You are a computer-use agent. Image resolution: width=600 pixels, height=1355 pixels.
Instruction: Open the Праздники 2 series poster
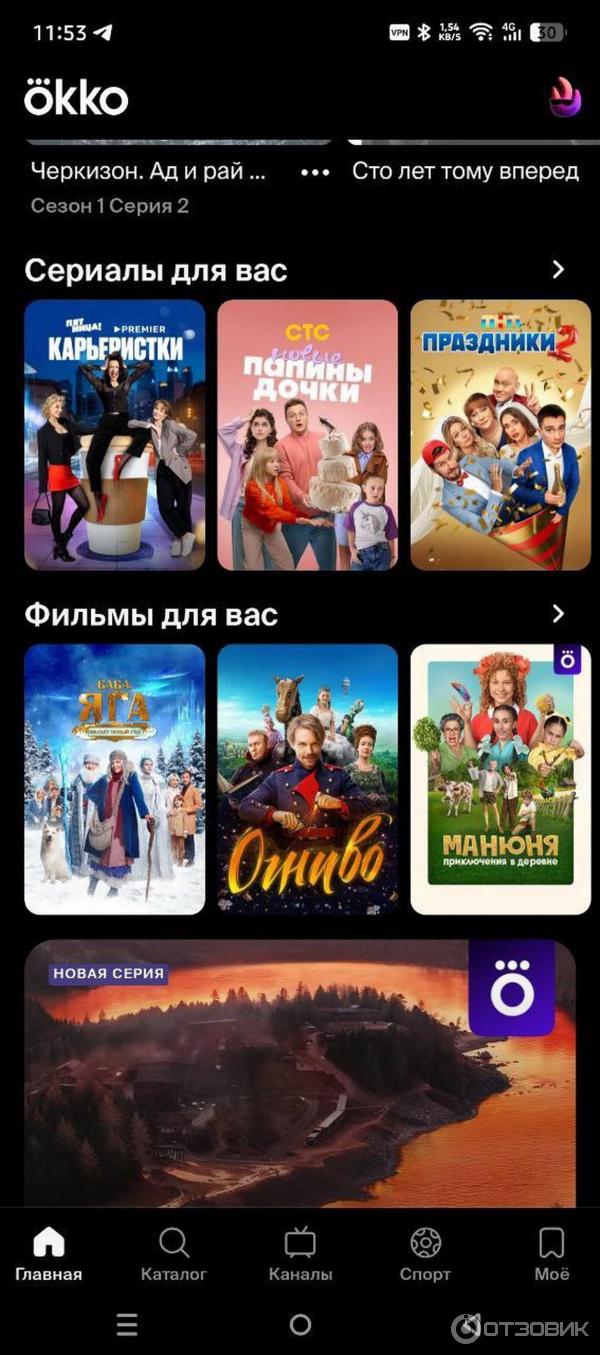click(x=500, y=435)
